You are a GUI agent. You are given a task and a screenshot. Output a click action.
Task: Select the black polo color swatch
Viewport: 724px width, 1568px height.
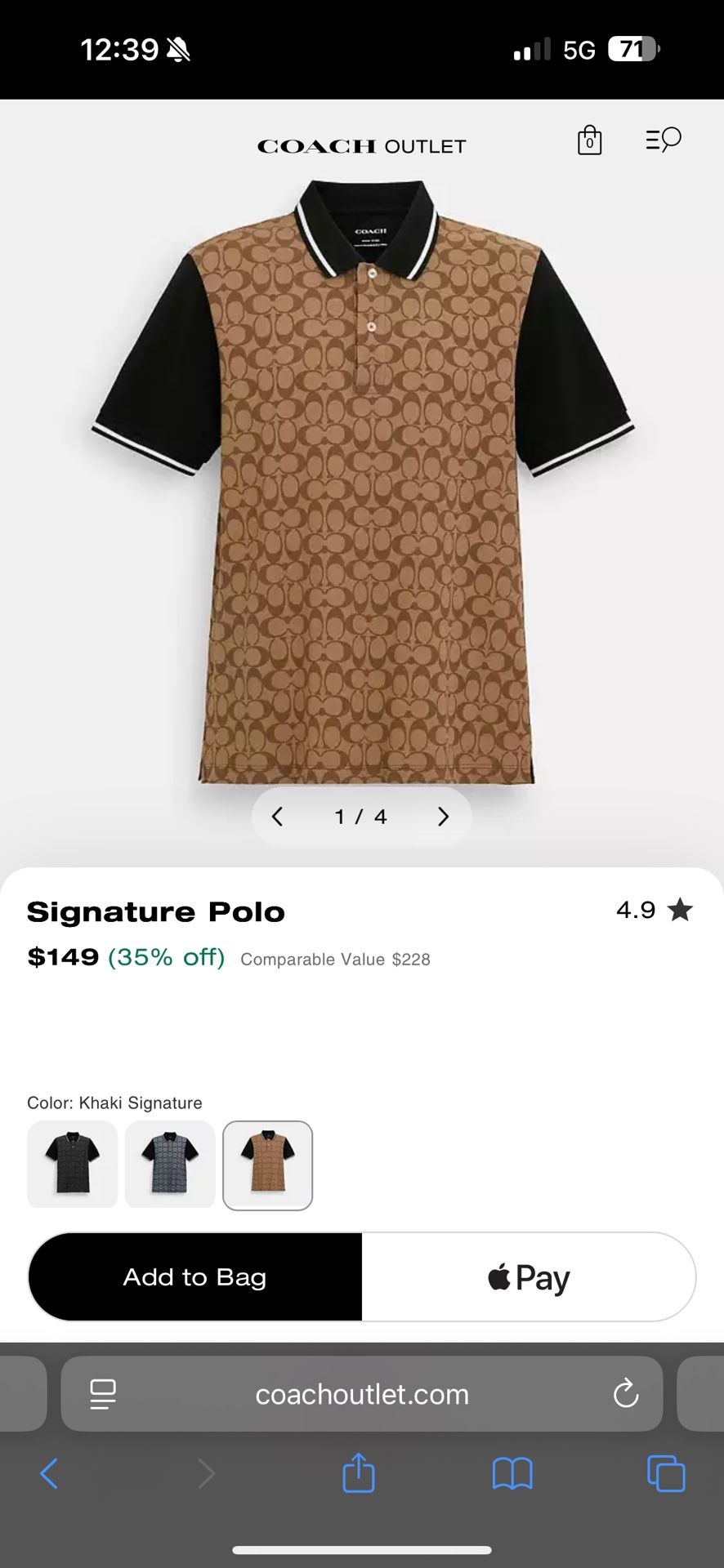[73, 1165]
